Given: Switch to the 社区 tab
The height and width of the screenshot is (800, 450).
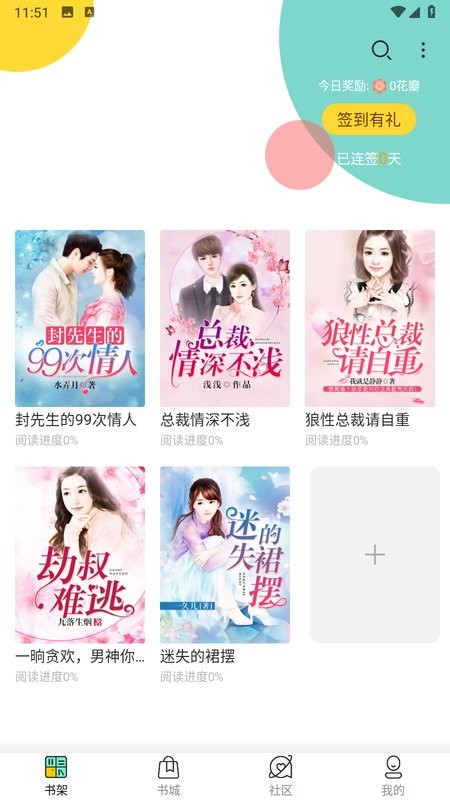Looking at the screenshot, I should pos(281,776).
